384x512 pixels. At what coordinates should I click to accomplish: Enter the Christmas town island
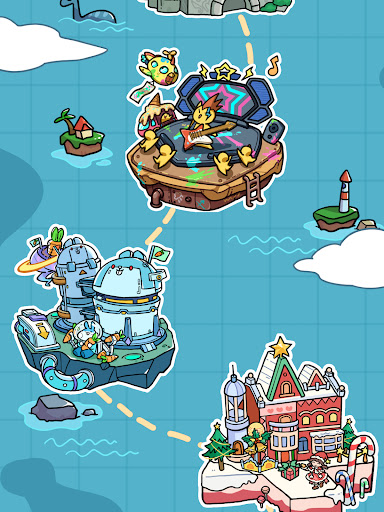click(287, 427)
